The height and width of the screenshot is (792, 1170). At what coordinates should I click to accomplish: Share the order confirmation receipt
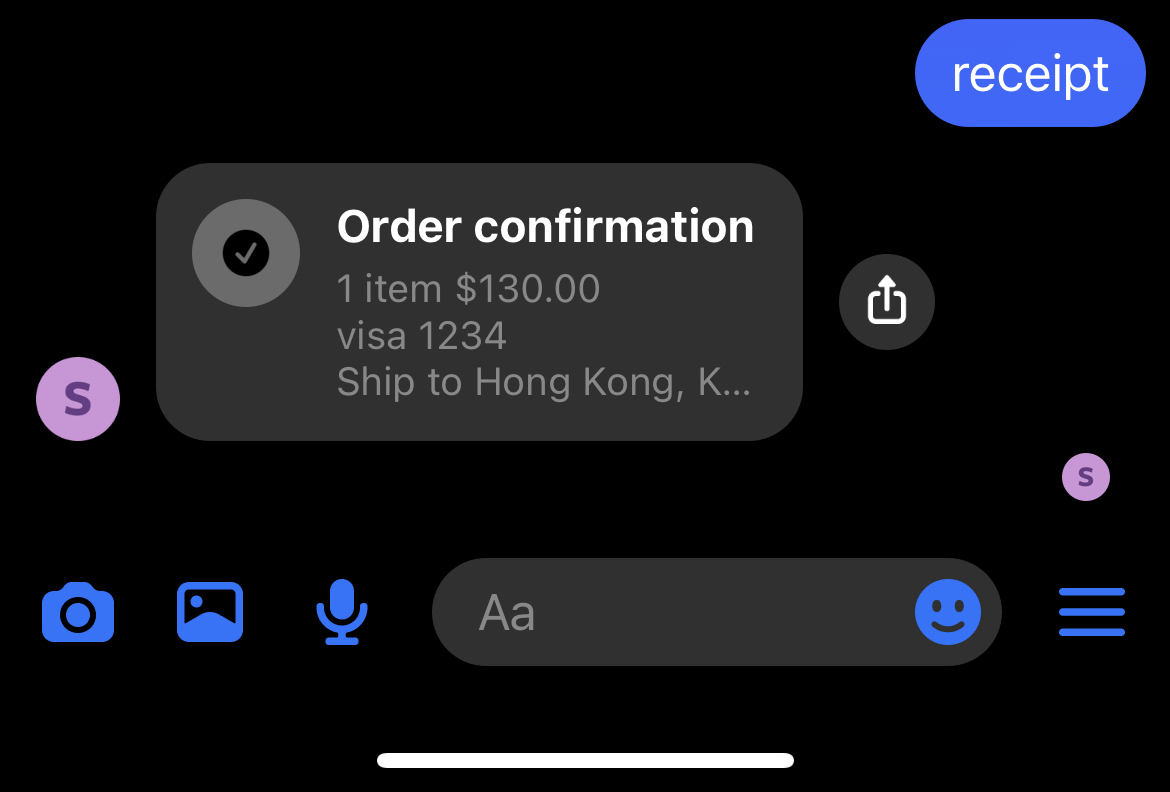pos(886,301)
